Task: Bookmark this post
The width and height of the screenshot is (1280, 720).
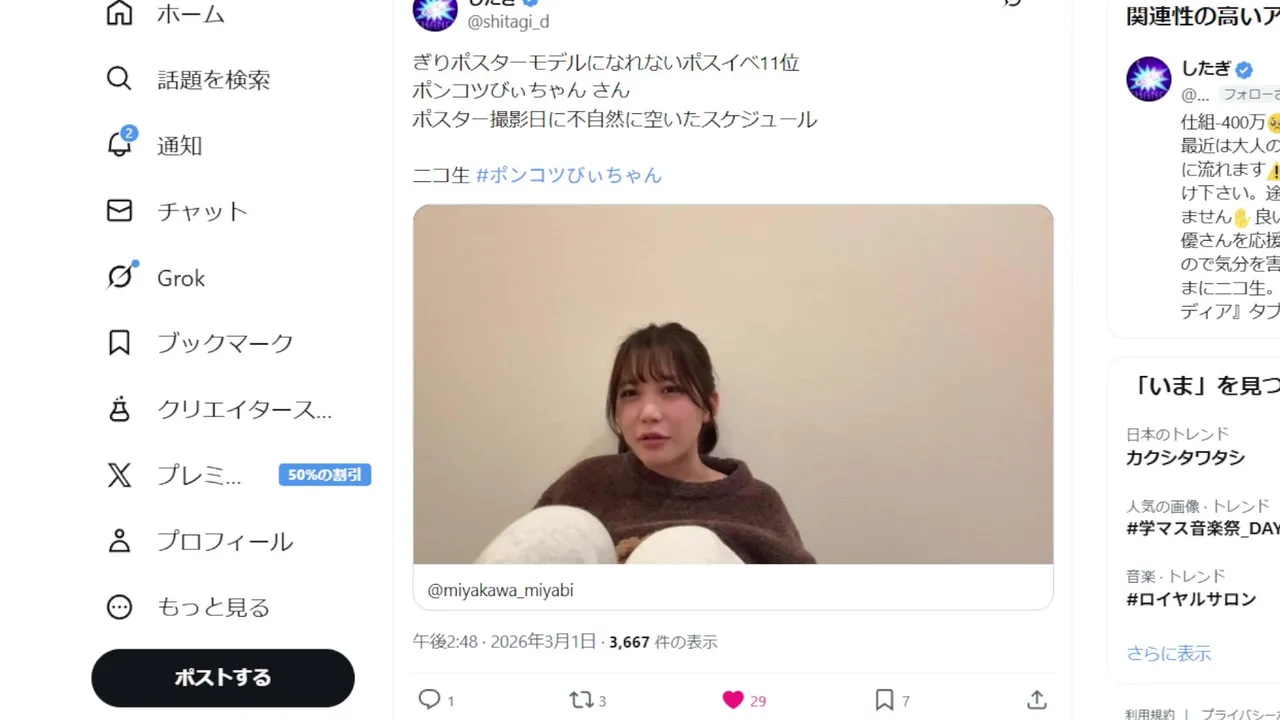Action: coord(884,700)
